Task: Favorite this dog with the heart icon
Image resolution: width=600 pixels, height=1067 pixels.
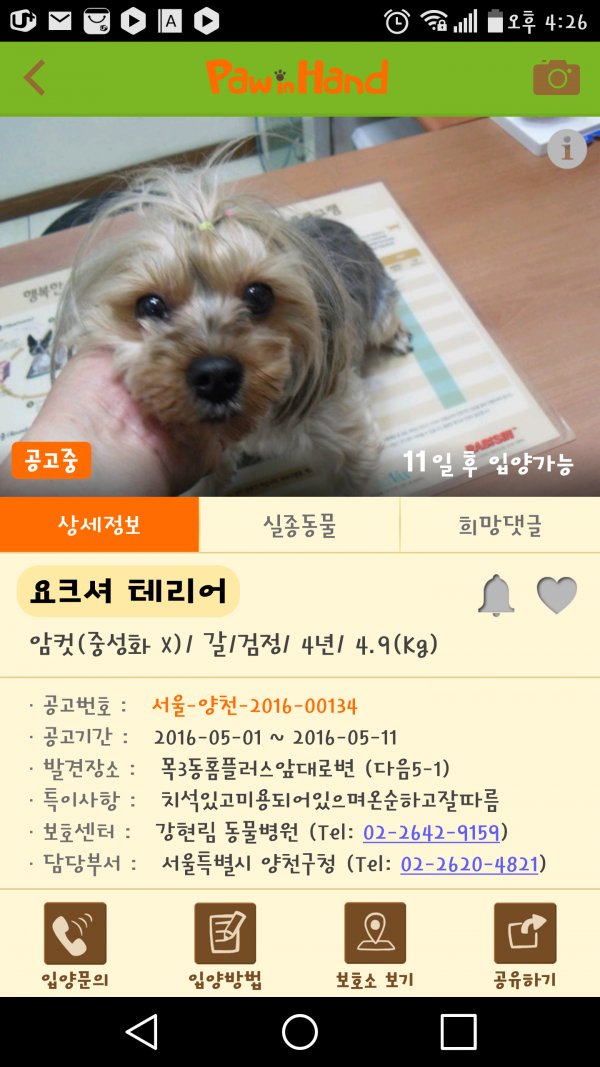Action: (x=557, y=596)
